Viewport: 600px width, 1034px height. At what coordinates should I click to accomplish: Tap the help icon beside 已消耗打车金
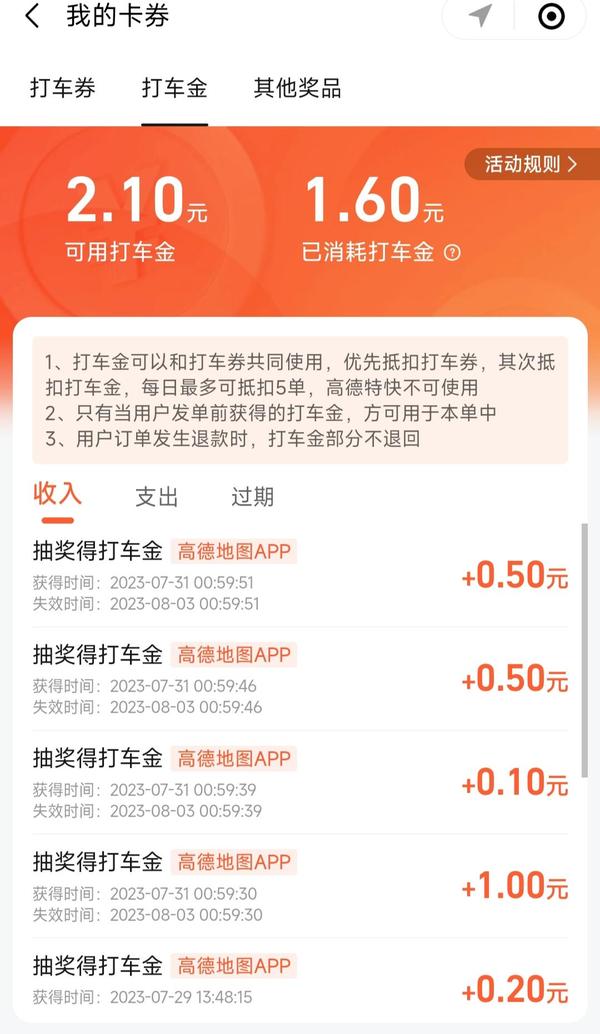click(x=452, y=253)
